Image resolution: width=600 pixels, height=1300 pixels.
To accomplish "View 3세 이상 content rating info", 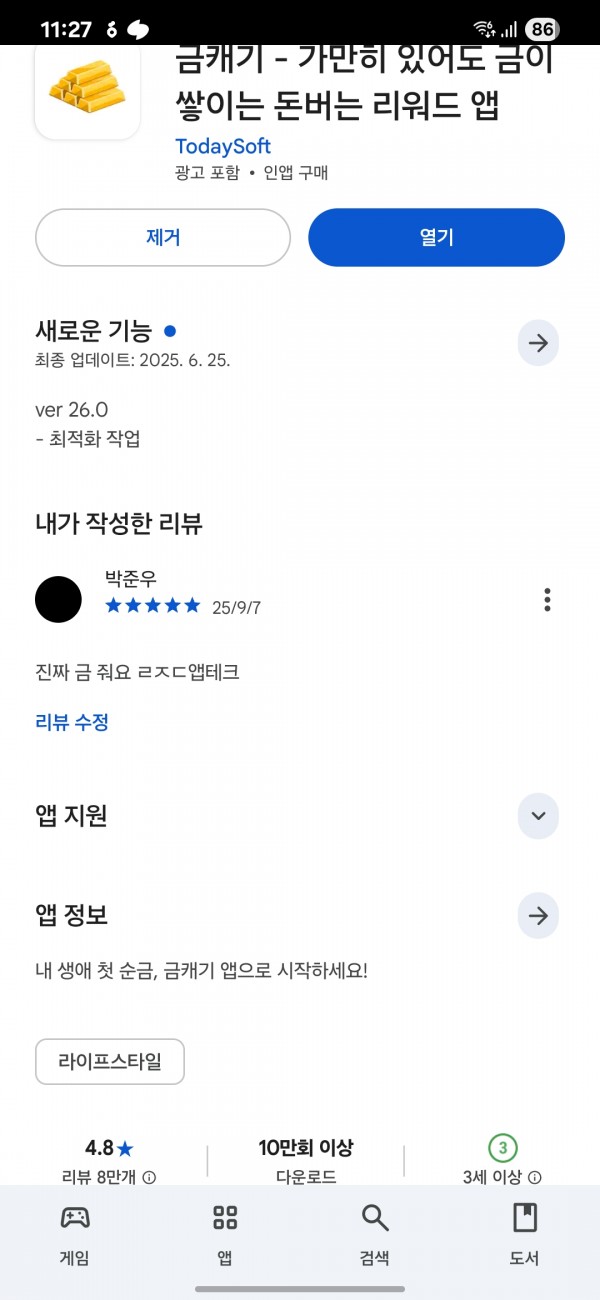I will 502,1178.
